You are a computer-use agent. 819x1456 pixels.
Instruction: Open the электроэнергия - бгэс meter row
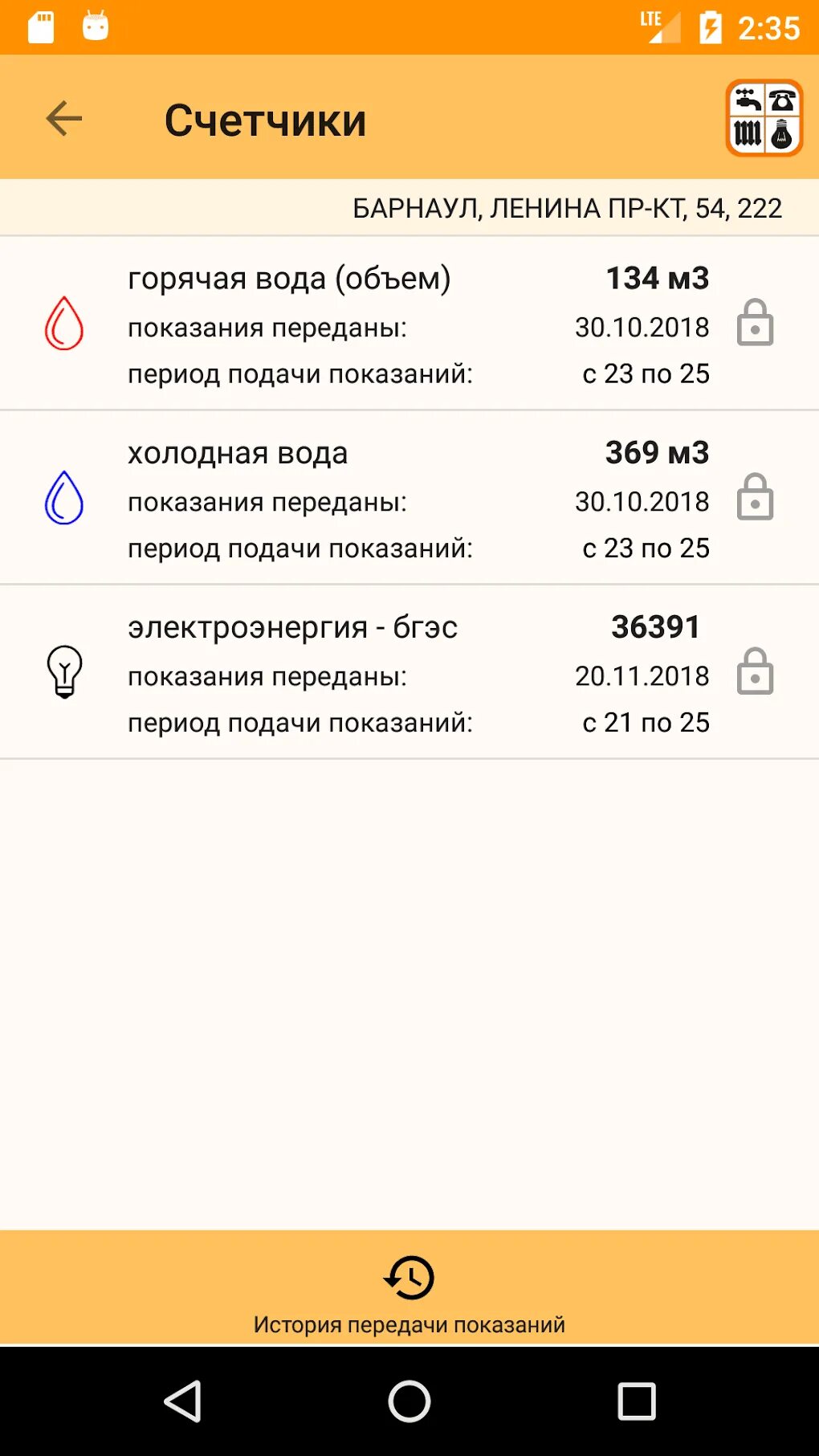click(x=409, y=672)
